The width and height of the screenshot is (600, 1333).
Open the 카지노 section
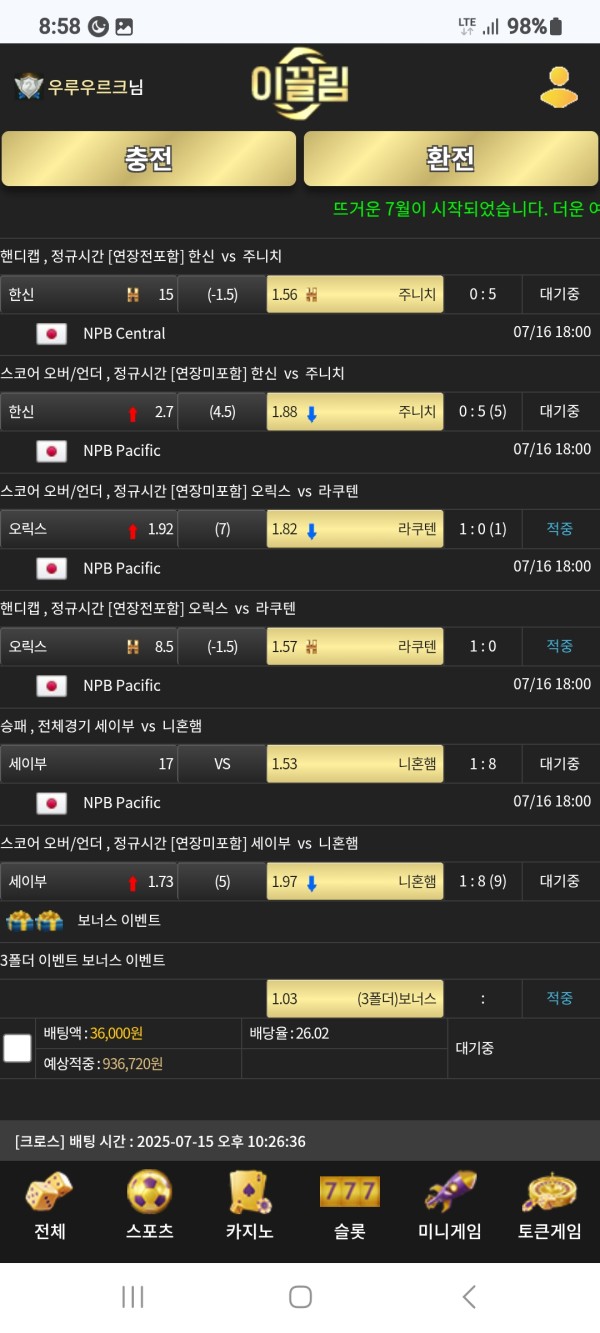pos(249,1207)
